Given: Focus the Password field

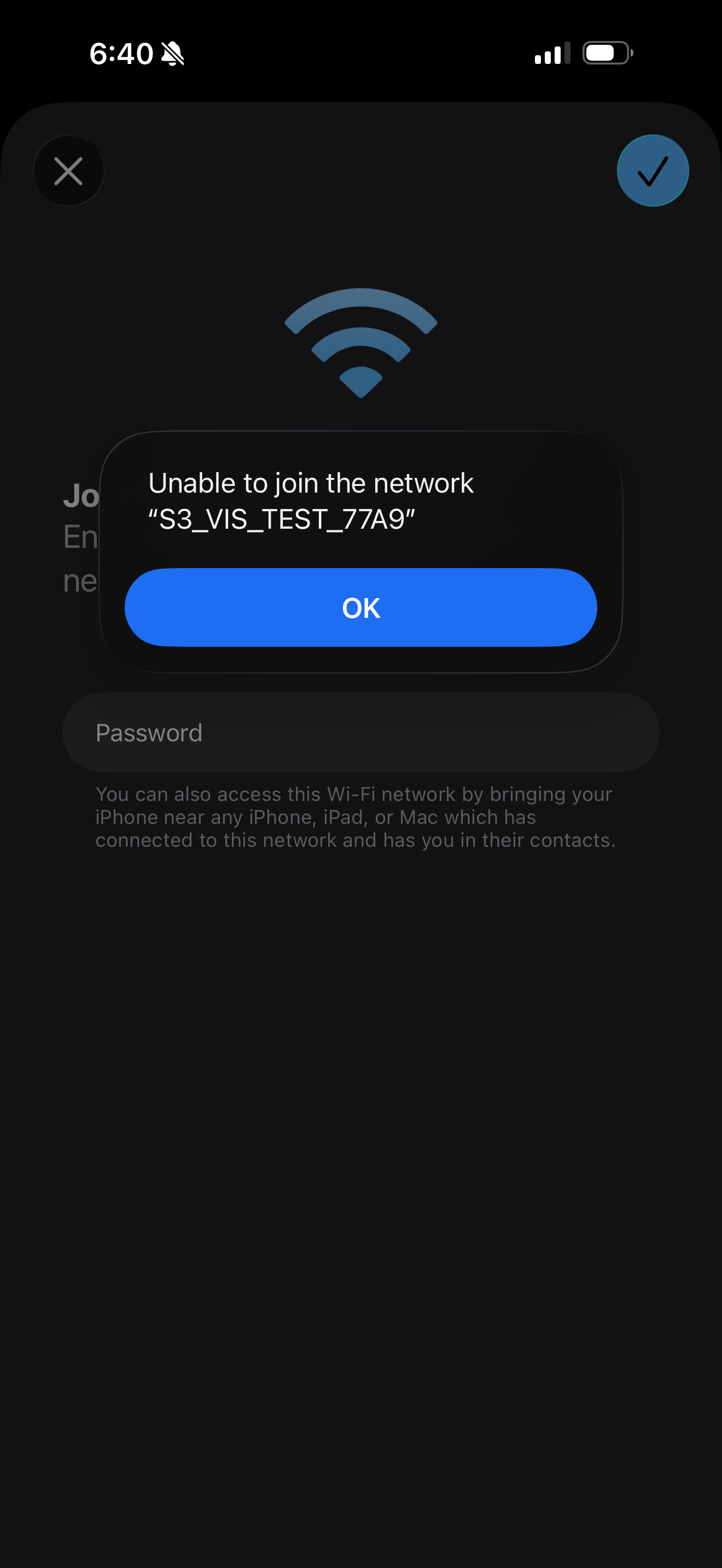Looking at the screenshot, I should 360,732.
